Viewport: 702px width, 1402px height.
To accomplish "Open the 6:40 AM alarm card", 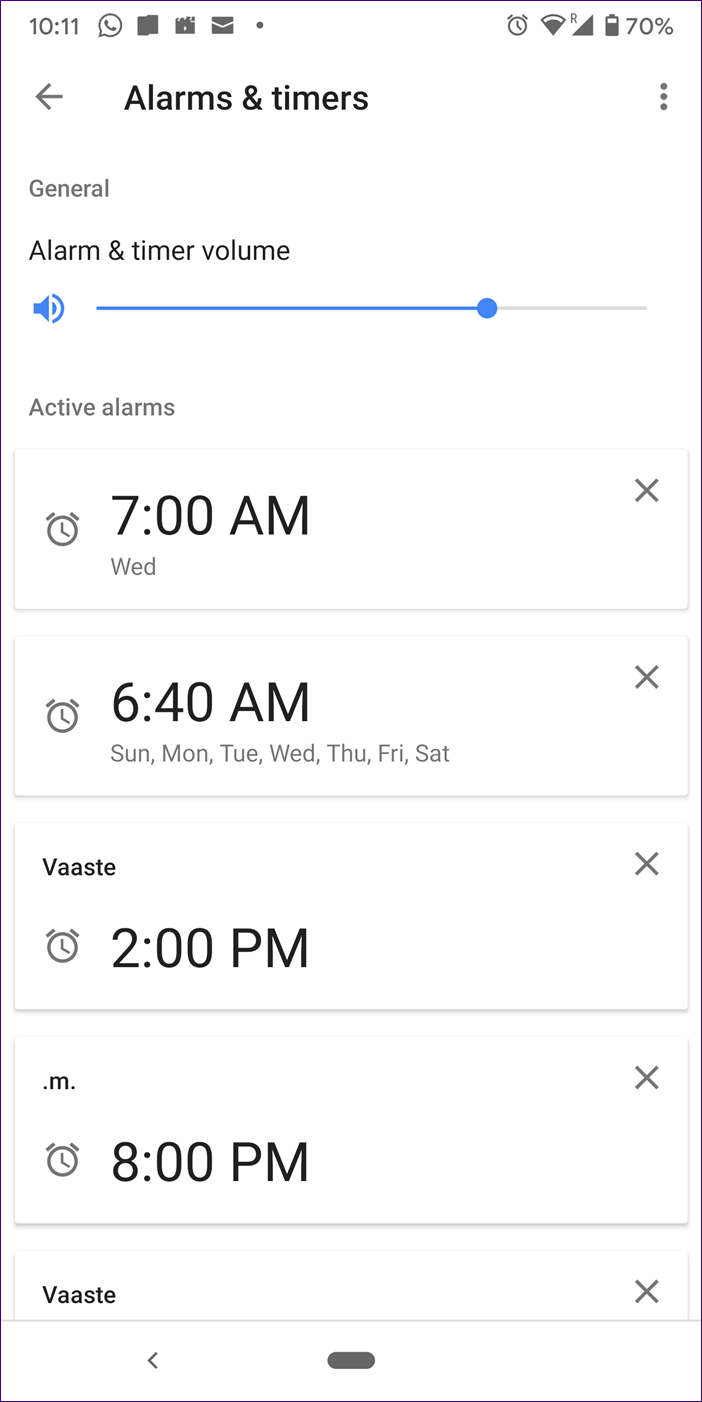I will [x=300, y=716].
